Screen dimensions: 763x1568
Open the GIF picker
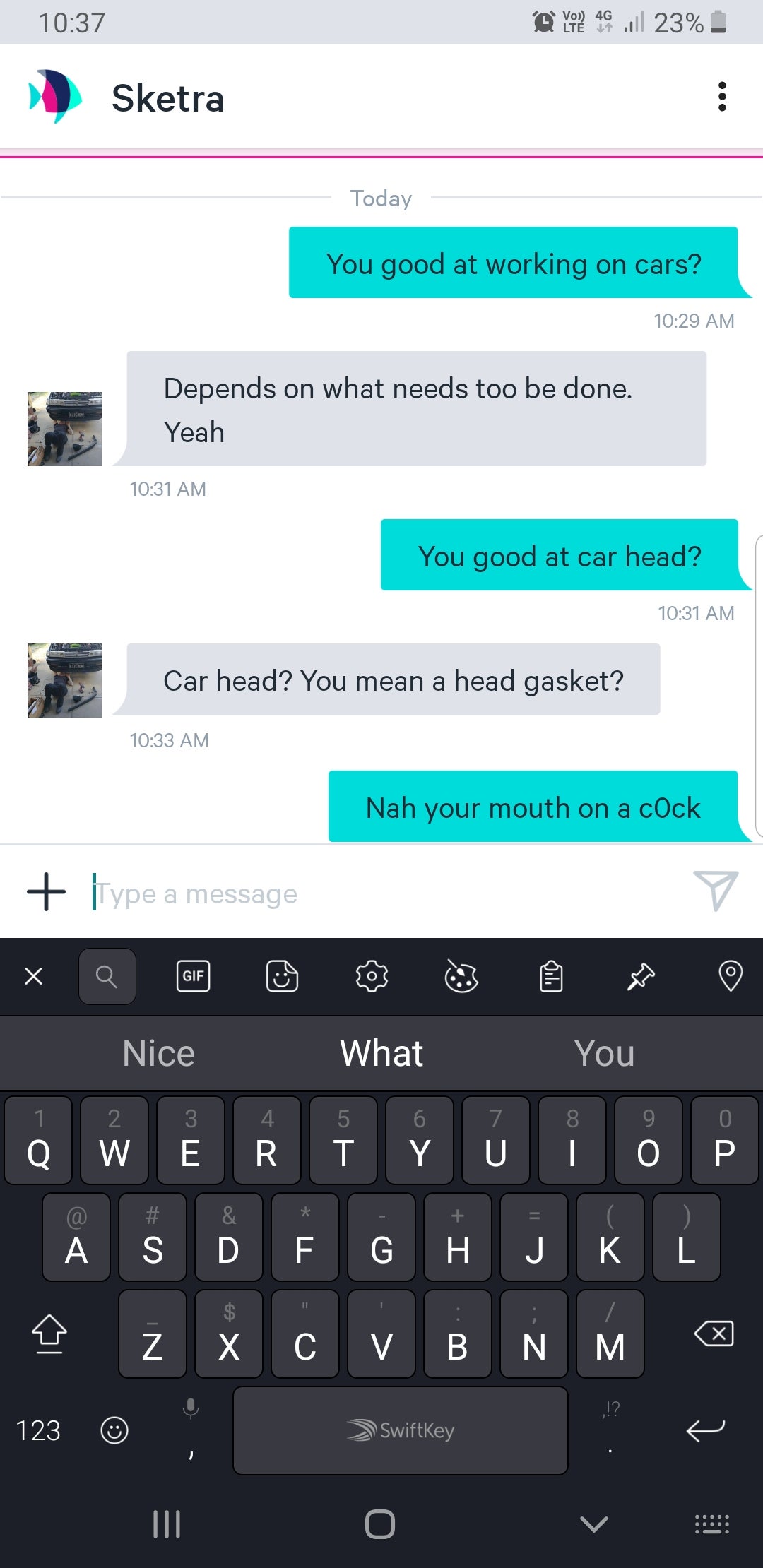click(193, 976)
